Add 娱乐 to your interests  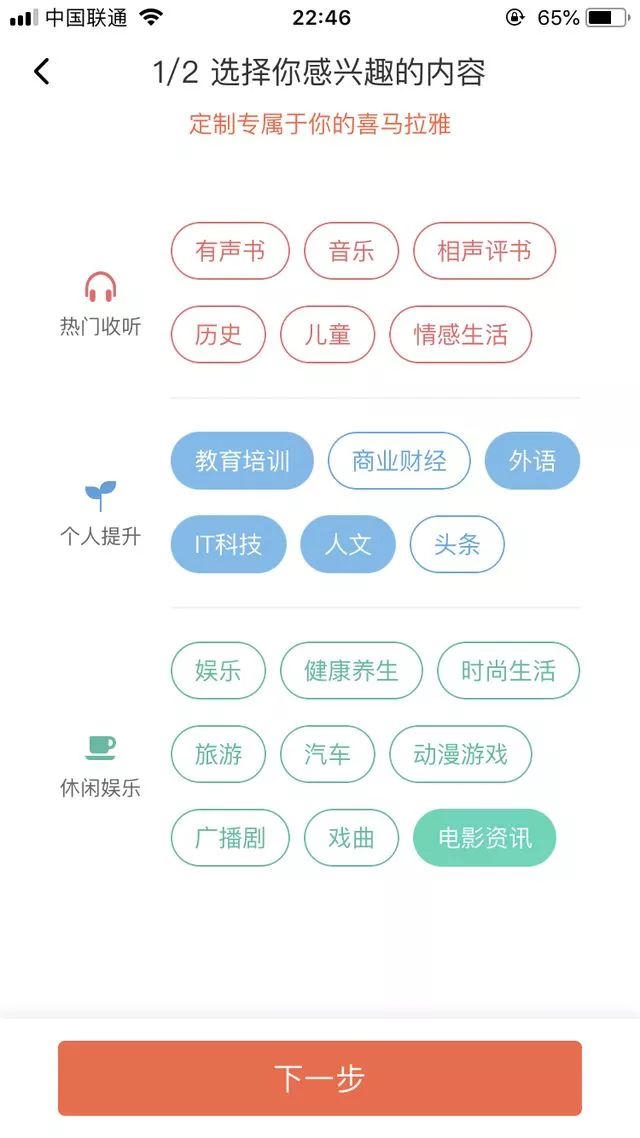point(218,670)
